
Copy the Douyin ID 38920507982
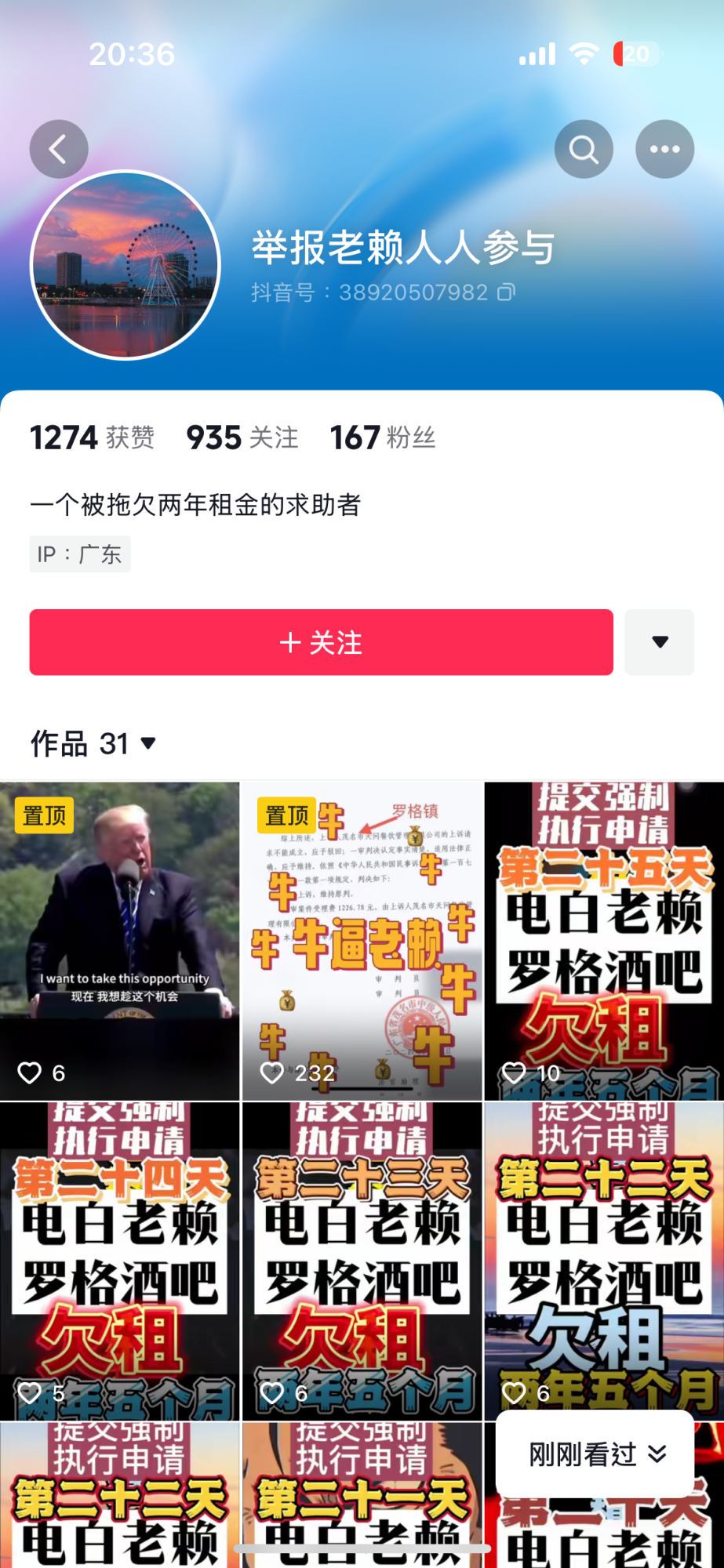click(x=507, y=292)
